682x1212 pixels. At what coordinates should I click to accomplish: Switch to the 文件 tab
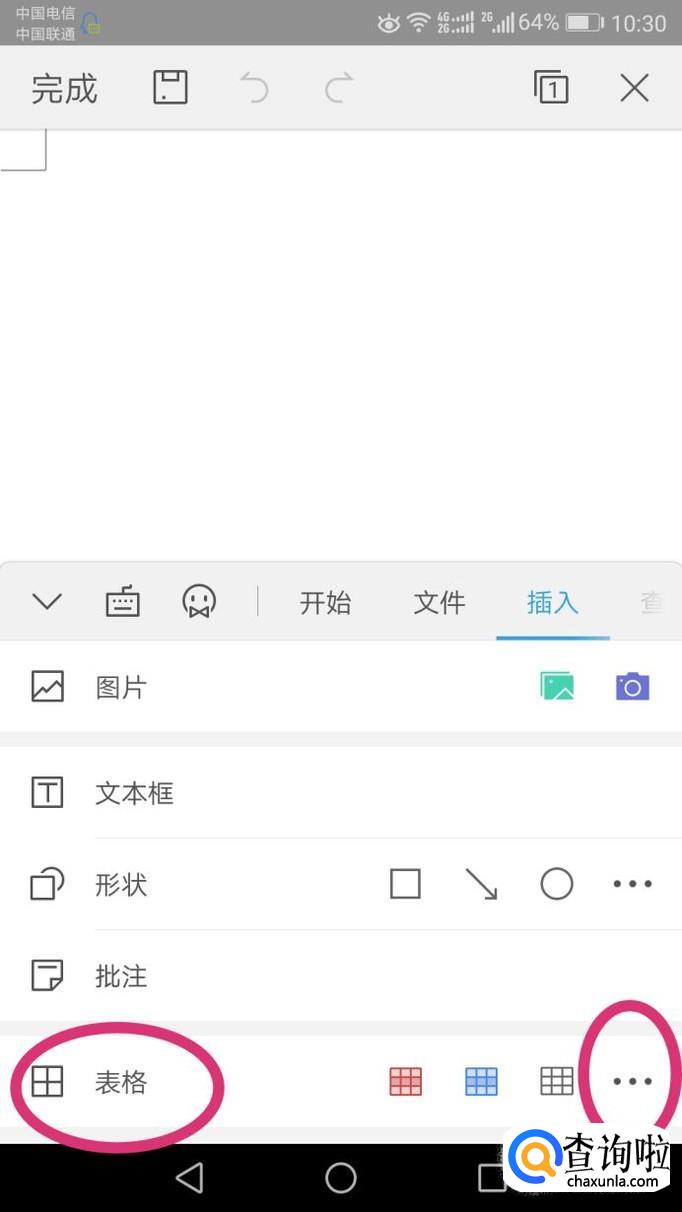pos(439,603)
